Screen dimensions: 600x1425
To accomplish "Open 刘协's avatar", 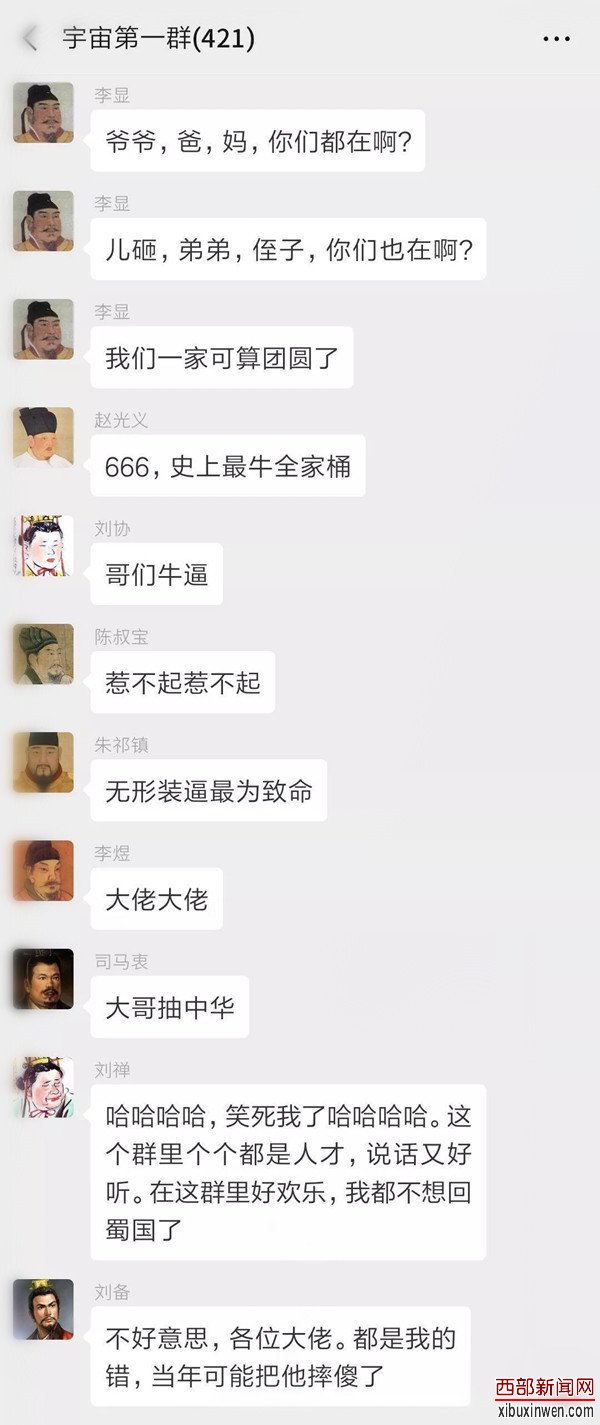I will [43, 545].
